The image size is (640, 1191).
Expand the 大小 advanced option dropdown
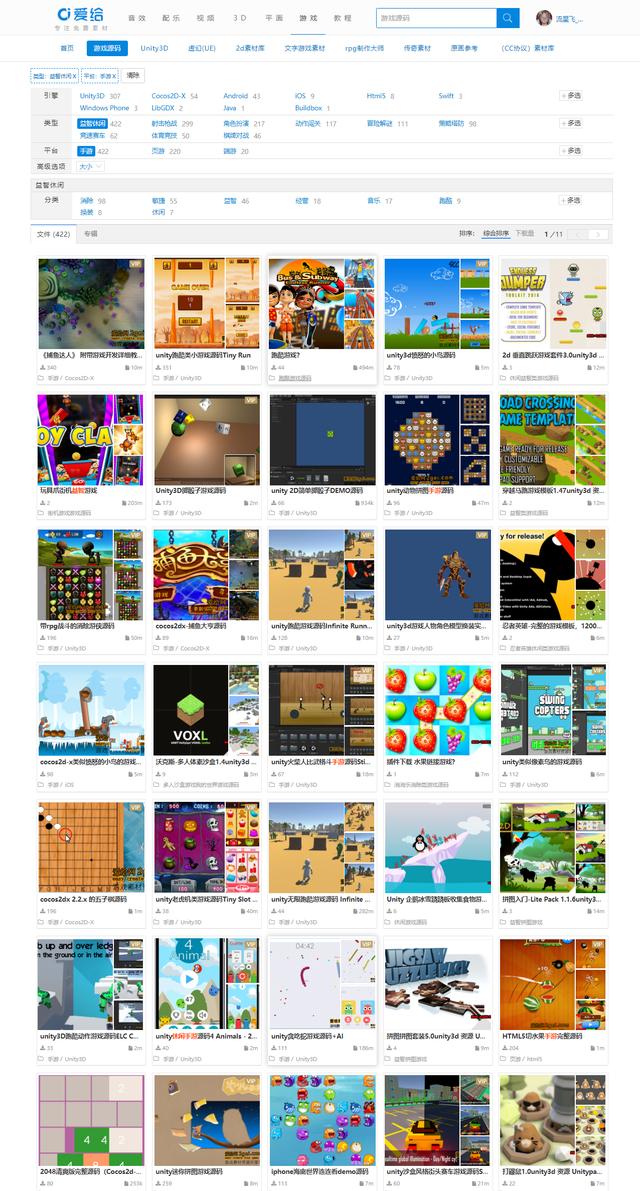(x=90, y=167)
